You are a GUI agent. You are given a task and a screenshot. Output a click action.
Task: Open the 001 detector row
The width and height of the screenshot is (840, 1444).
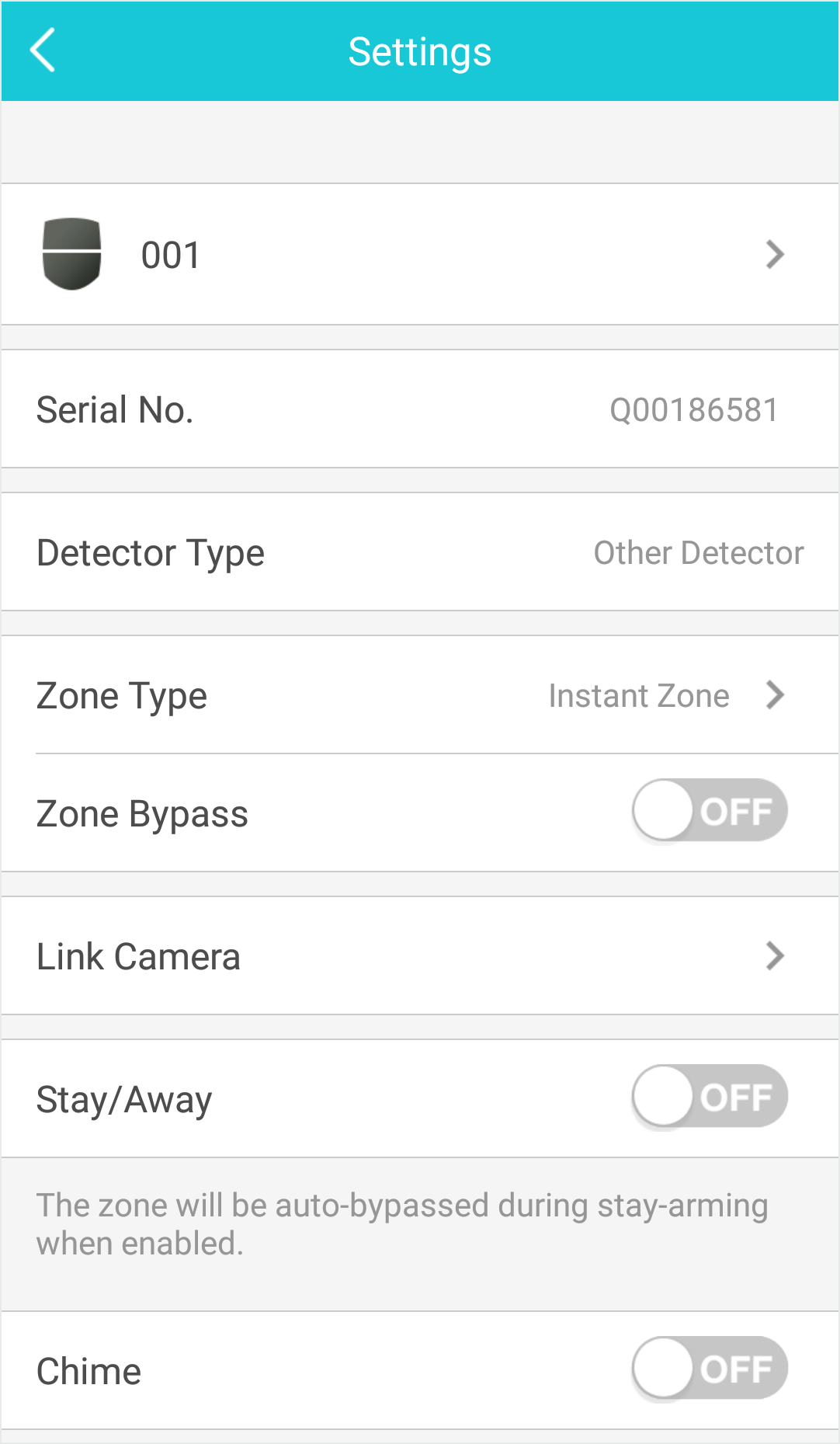(420, 254)
